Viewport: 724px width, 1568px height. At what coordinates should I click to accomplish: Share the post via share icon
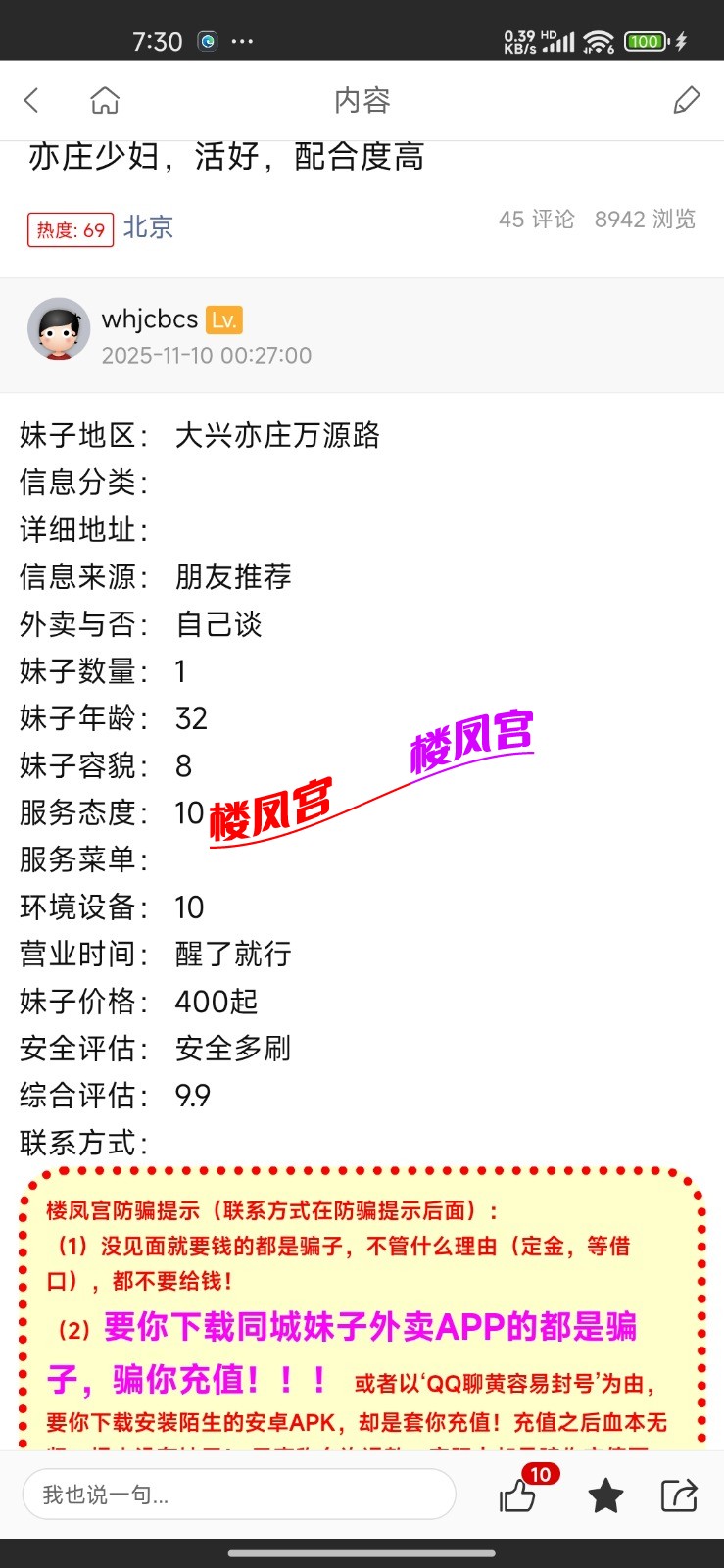pyautogui.click(x=679, y=1495)
